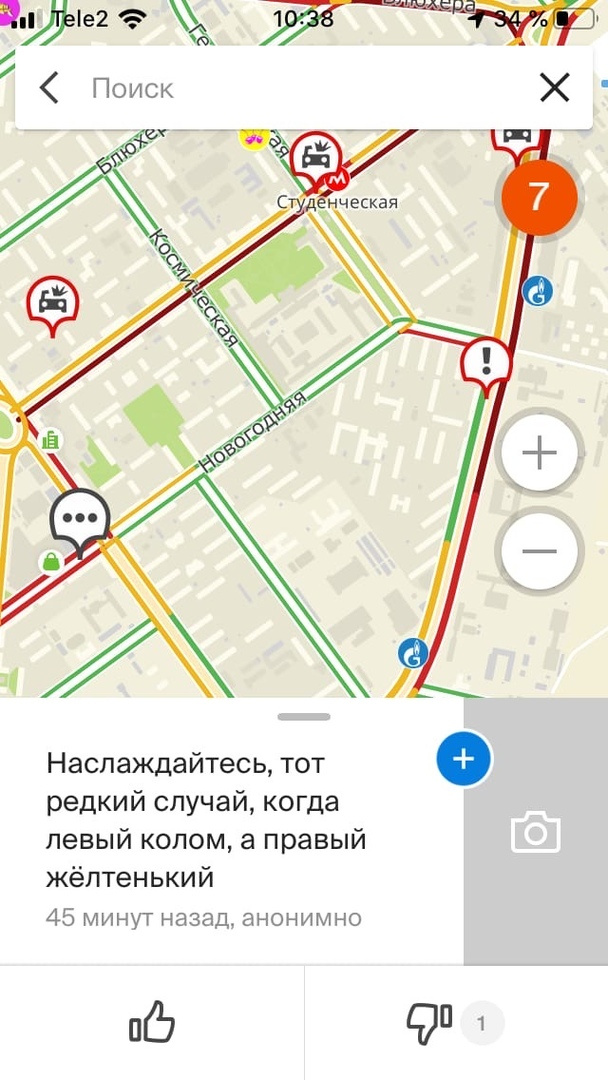Dislike the comment with thumbs down
The height and width of the screenshot is (1080, 608).
point(429,1023)
